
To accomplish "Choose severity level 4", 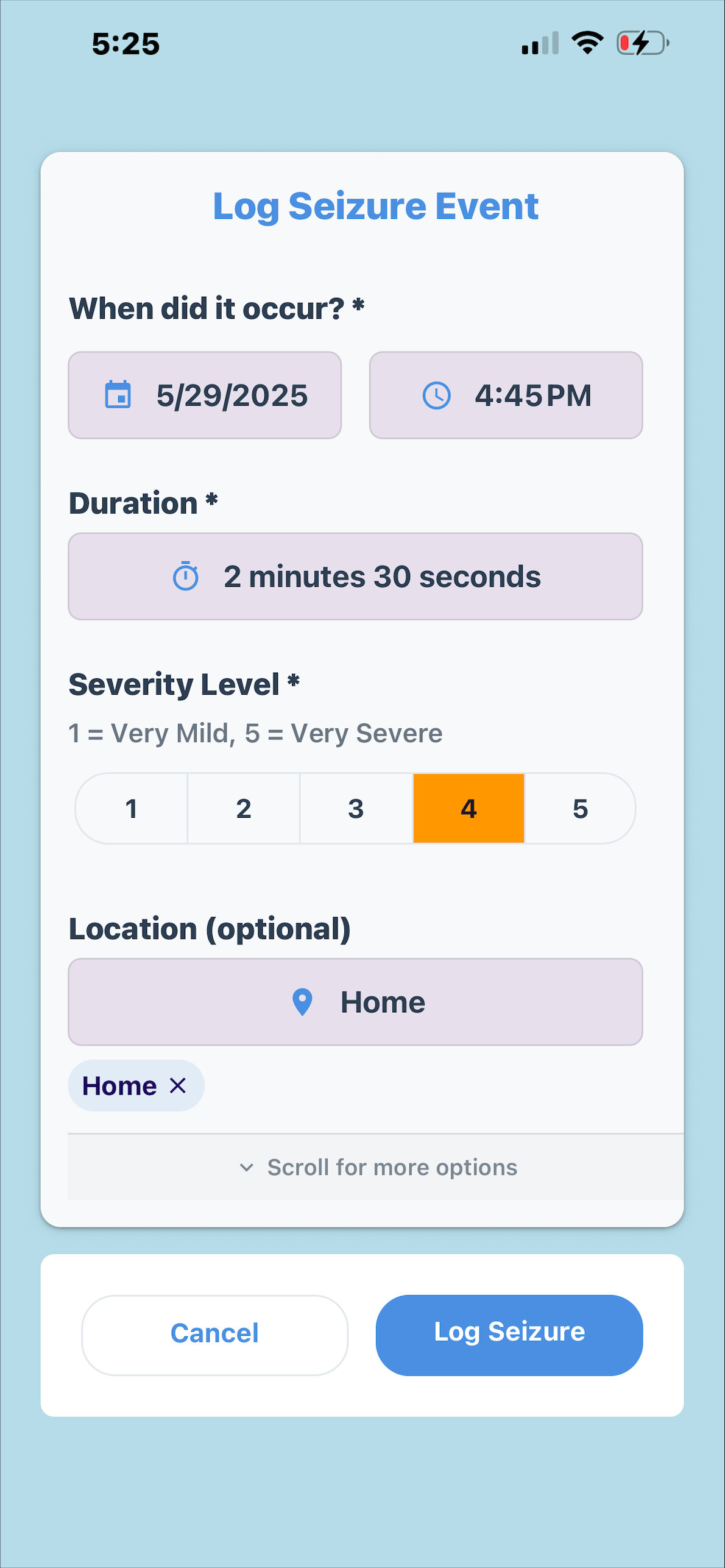I will pos(469,809).
